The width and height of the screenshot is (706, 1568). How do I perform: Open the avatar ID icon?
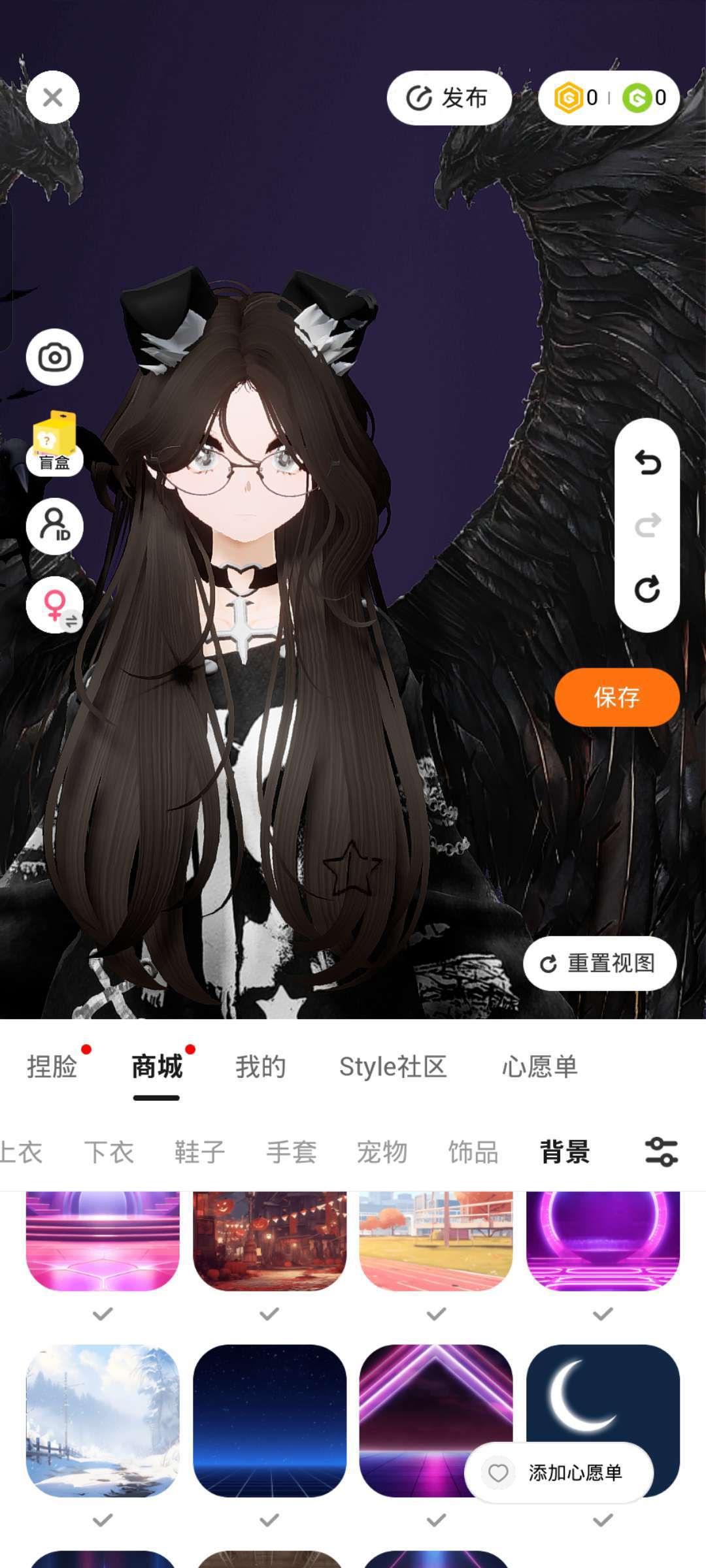(x=54, y=526)
